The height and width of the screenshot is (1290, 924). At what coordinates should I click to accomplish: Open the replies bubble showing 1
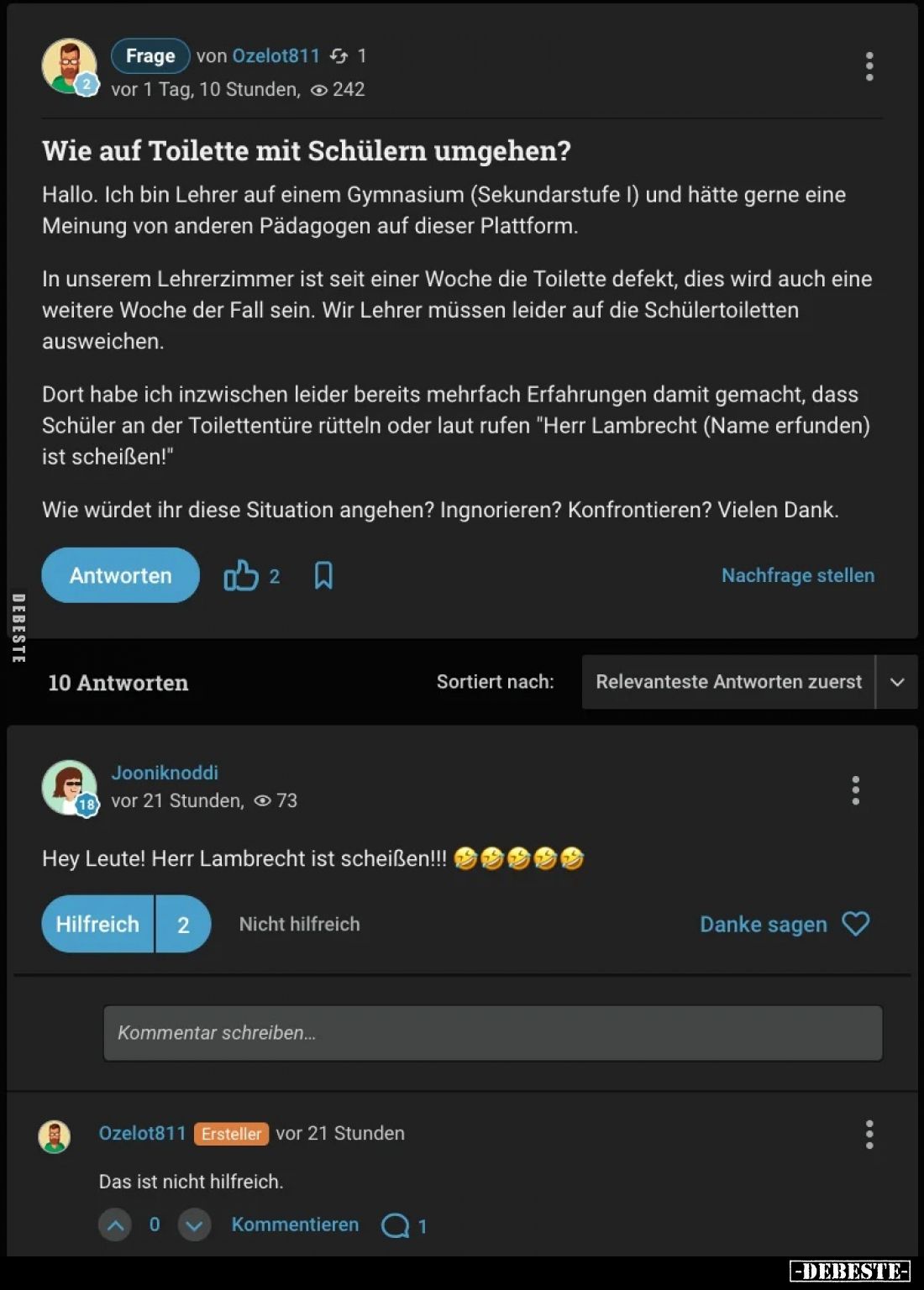[403, 1226]
